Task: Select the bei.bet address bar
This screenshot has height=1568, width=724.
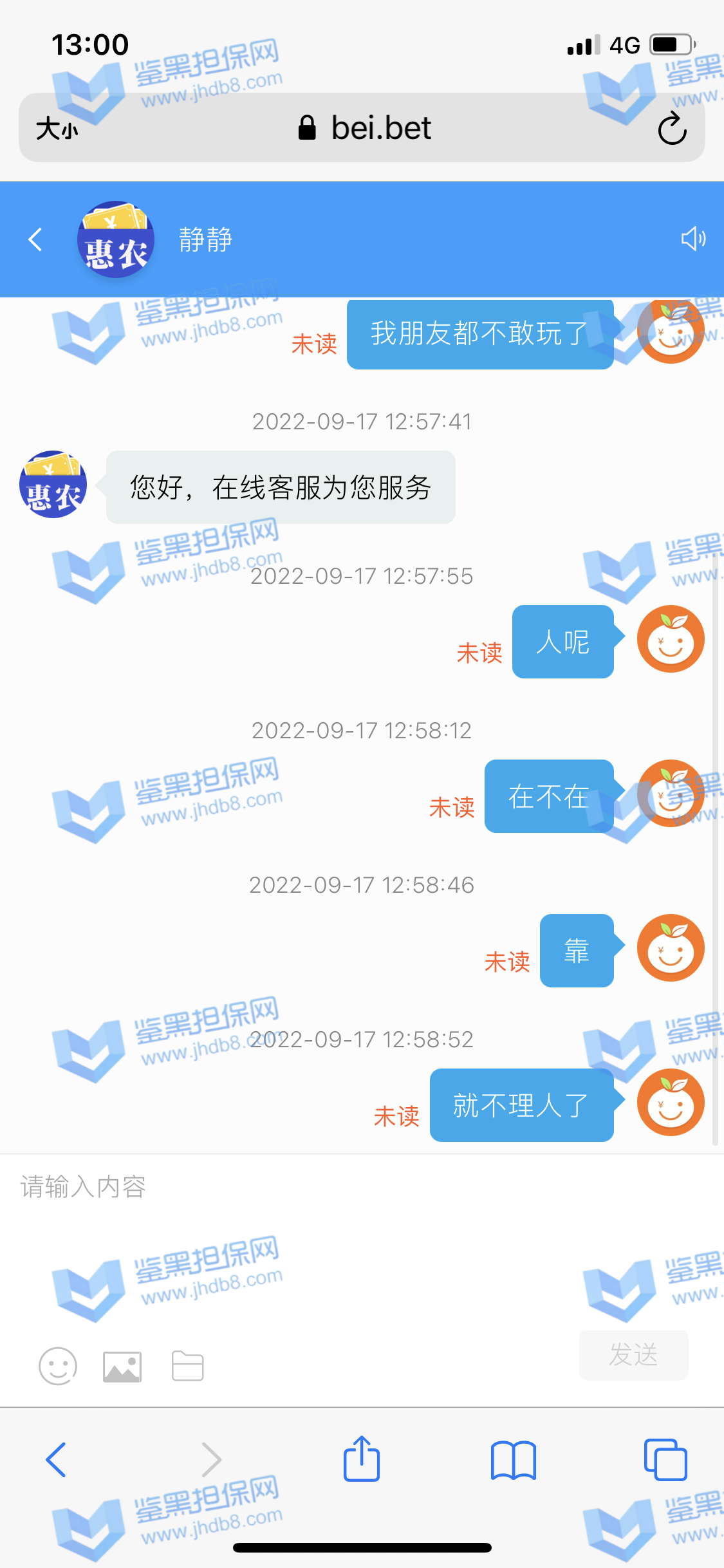Action: (364, 128)
